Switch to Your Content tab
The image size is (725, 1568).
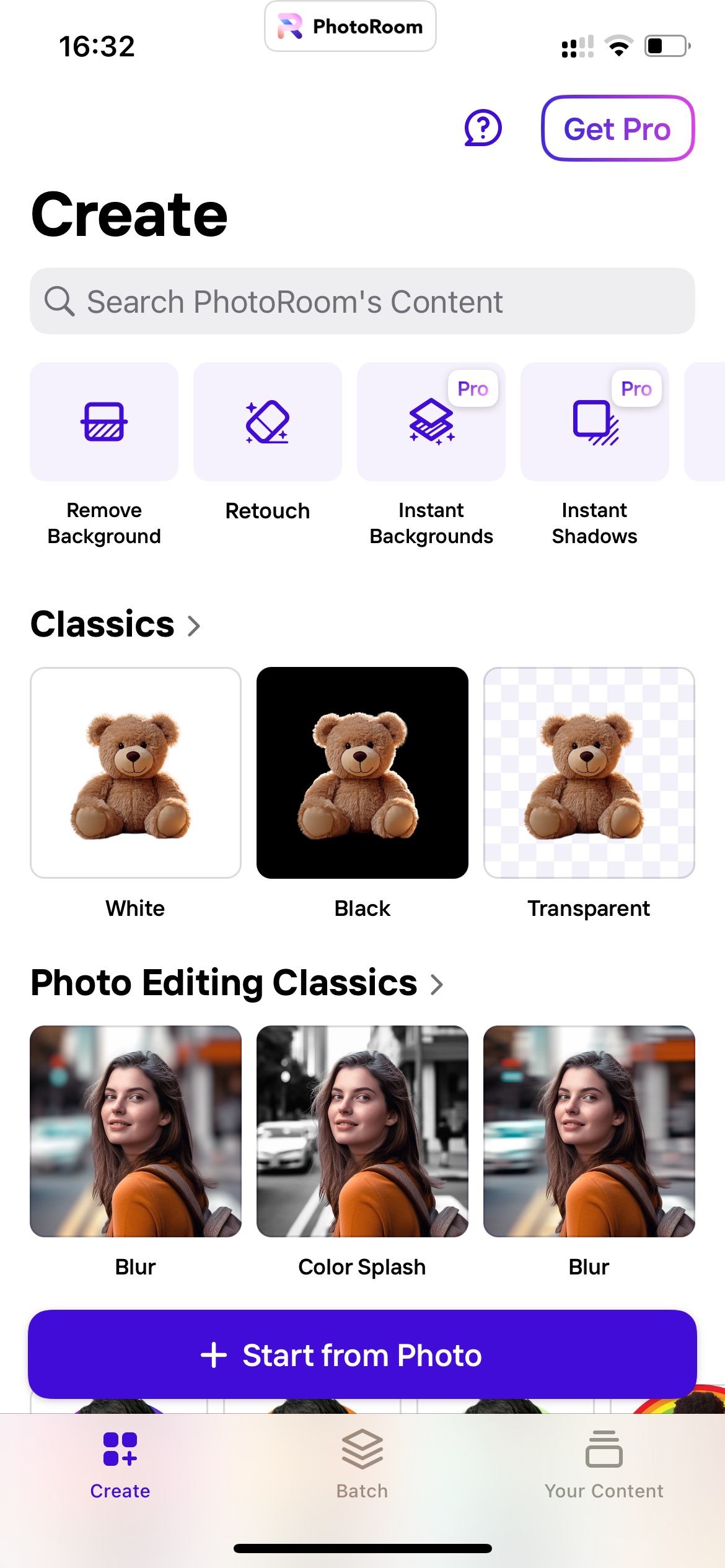[x=604, y=1464]
